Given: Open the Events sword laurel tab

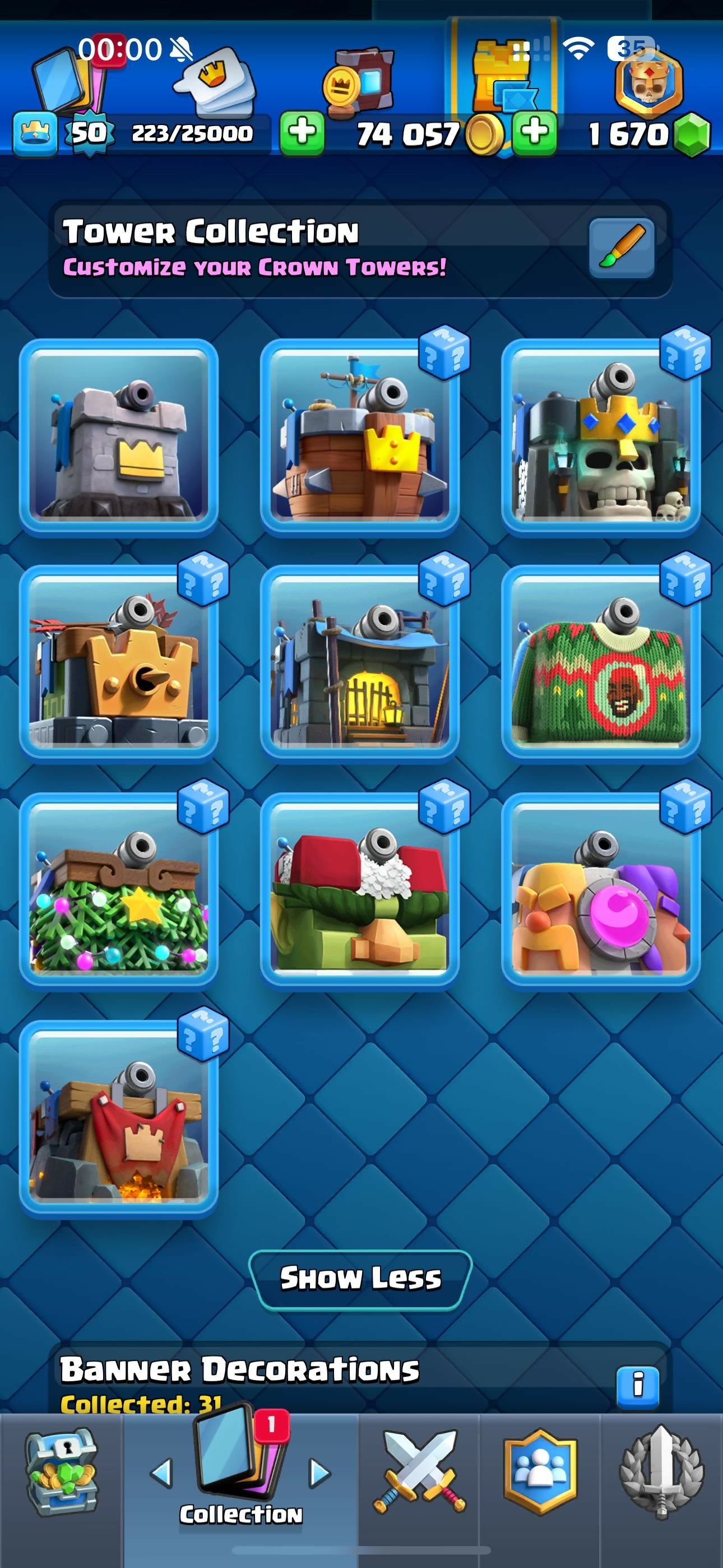Looking at the screenshot, I should [x=661, y=1473].
